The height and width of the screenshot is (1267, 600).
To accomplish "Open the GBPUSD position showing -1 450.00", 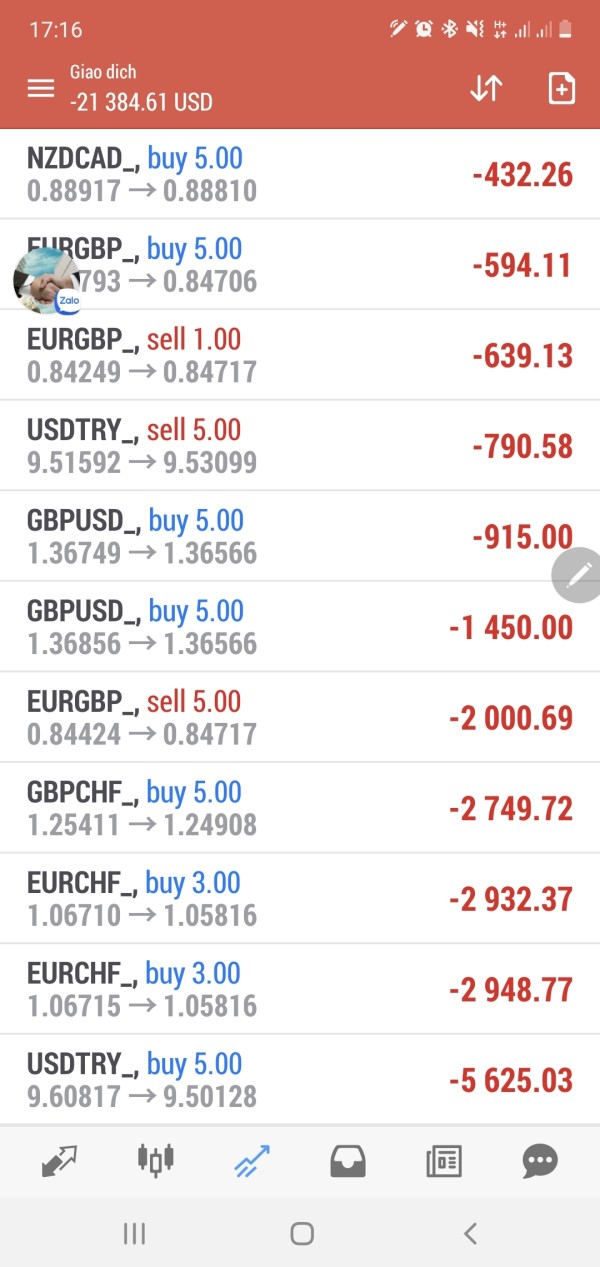I will (300, 627).
